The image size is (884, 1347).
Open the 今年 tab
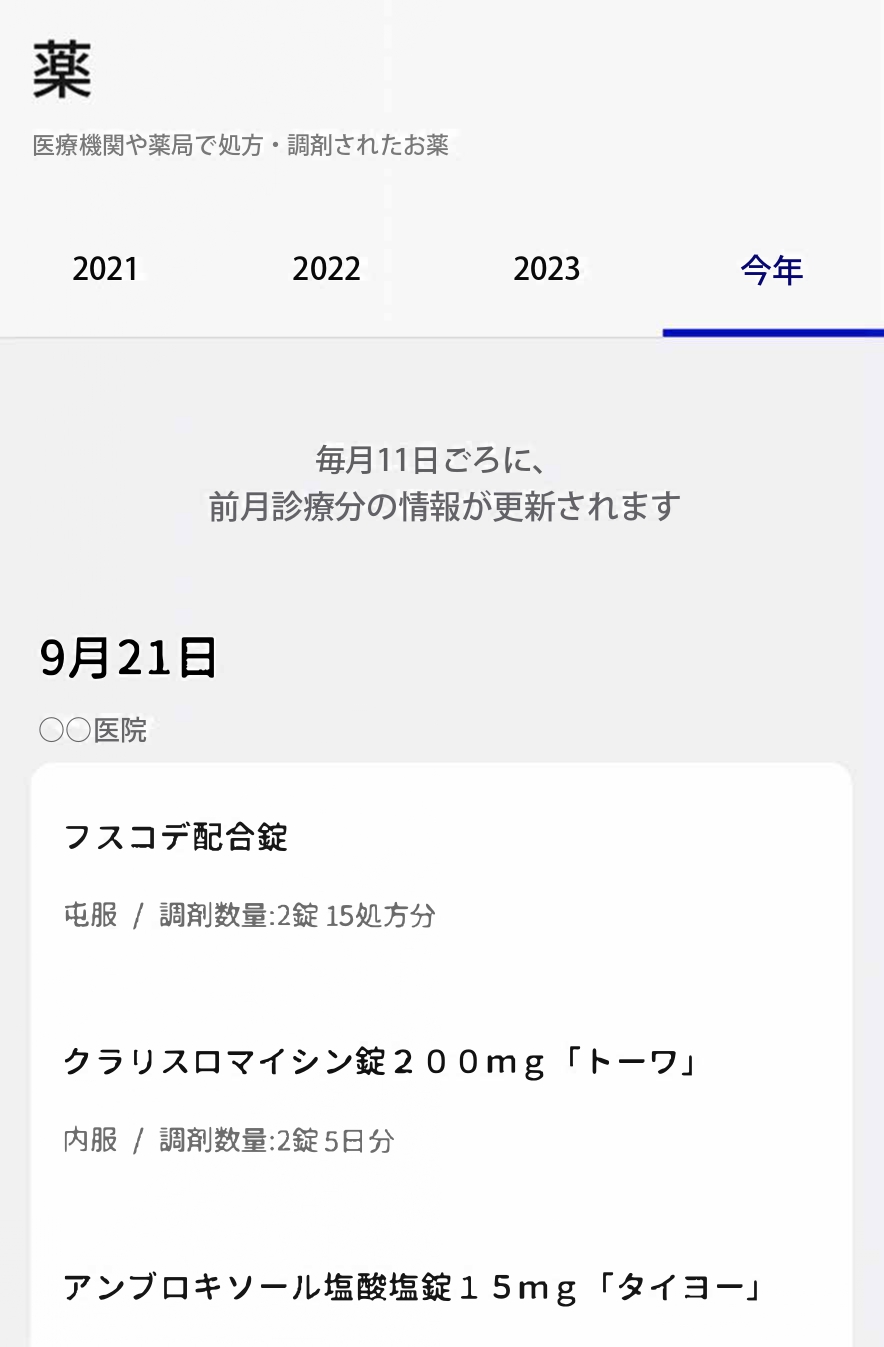pyautogui.click(x=771, y=270)
